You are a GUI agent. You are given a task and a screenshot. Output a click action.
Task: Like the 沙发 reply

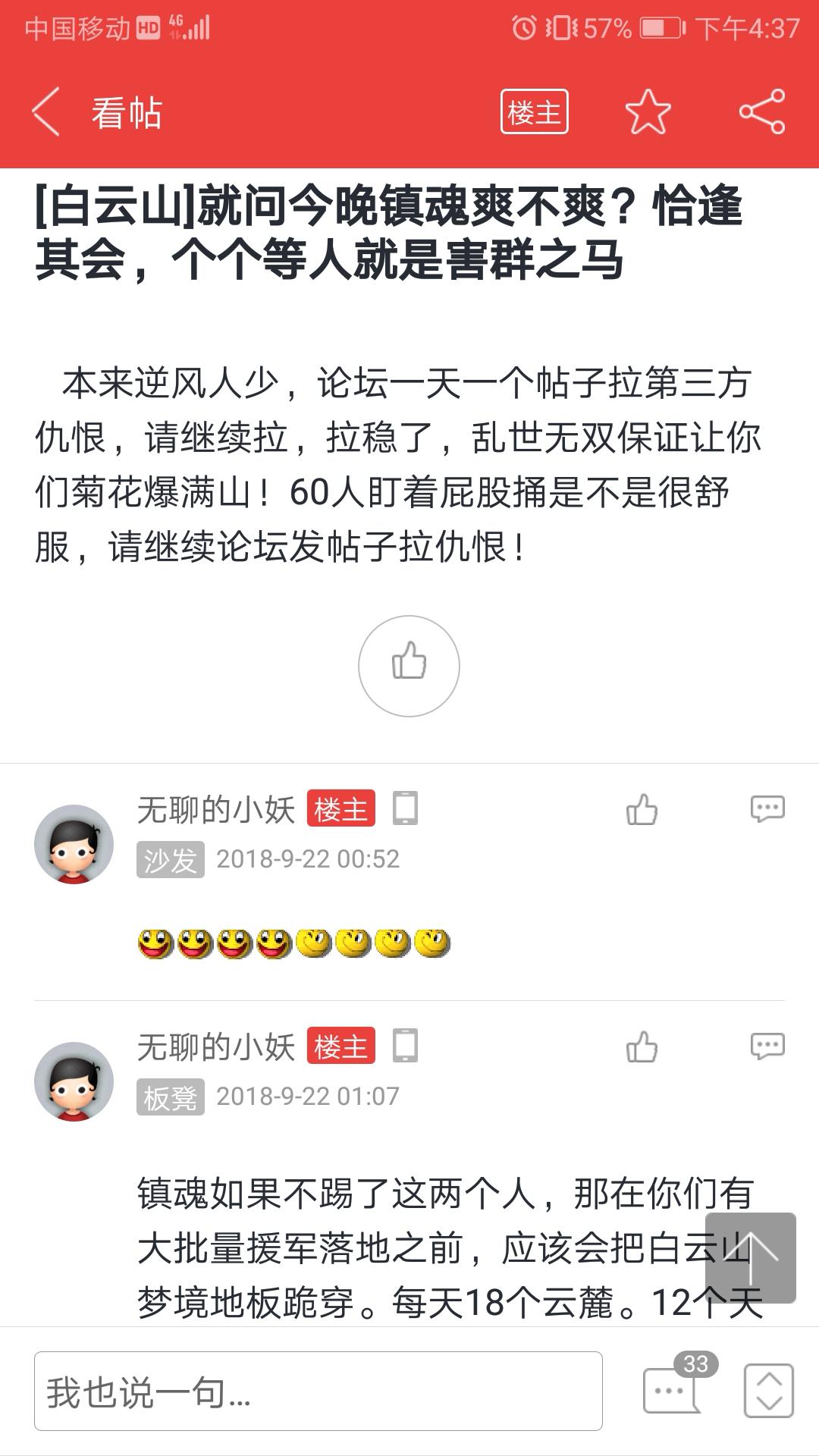642,810
